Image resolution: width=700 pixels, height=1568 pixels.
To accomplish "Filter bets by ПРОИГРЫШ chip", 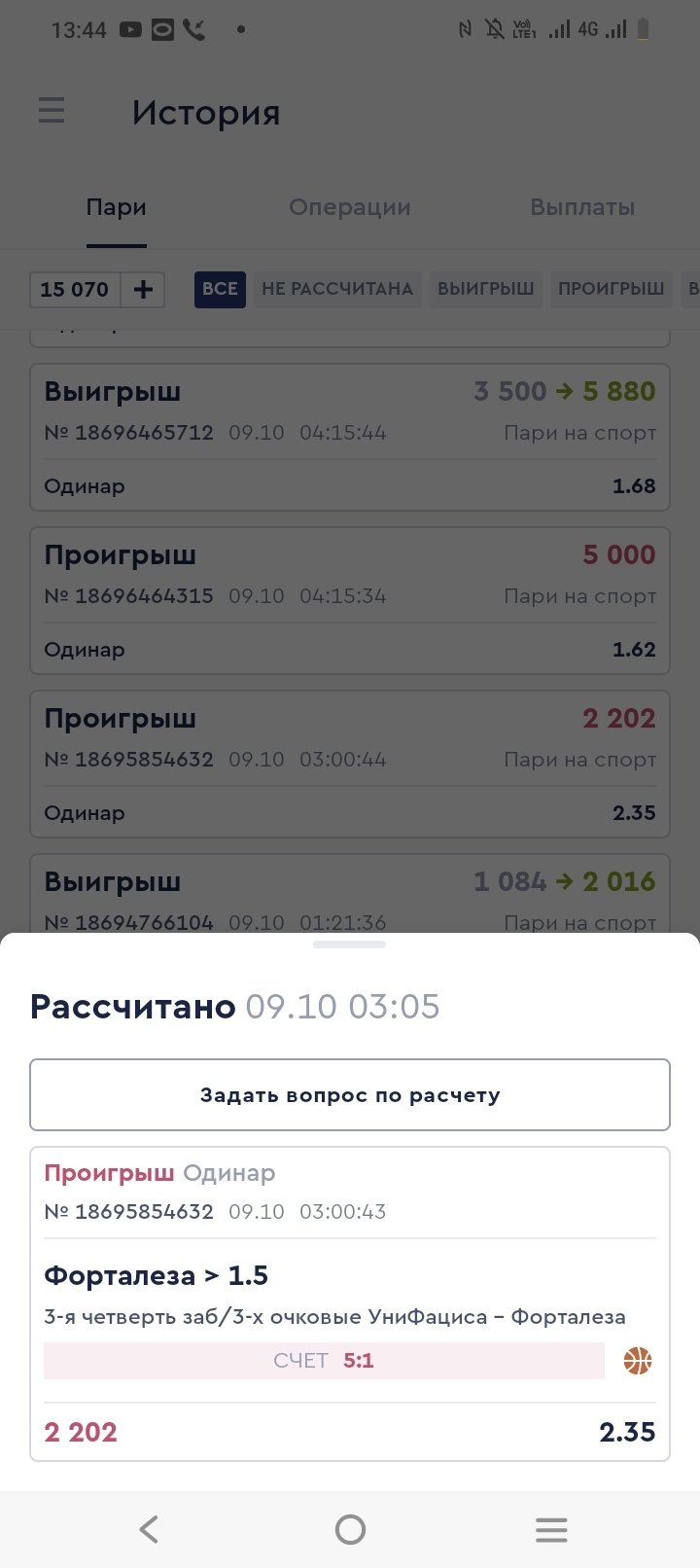I will point(611,289).
